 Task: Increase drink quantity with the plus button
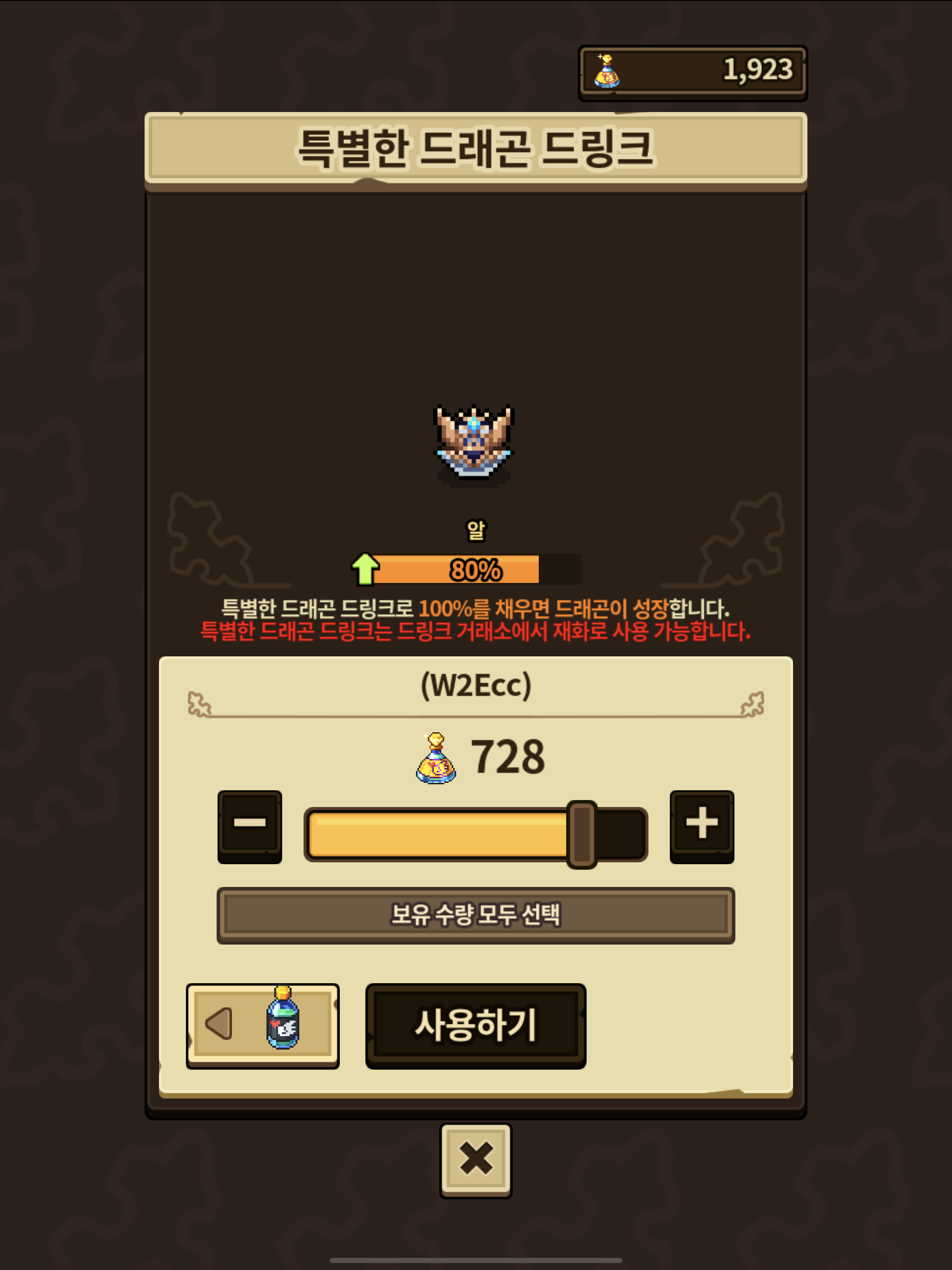(701, 826)
